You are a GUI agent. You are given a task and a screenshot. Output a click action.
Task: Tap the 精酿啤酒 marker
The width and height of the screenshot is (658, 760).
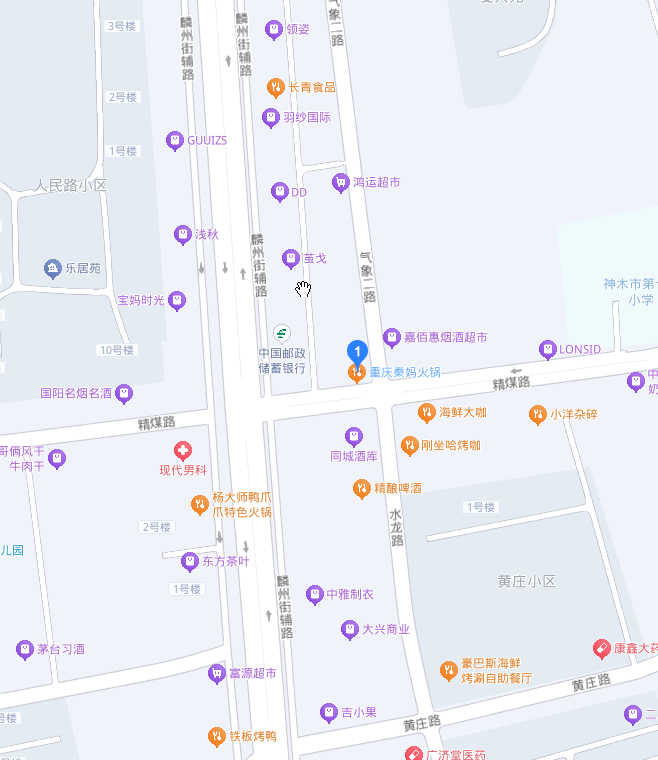click(x=362, y=489)
